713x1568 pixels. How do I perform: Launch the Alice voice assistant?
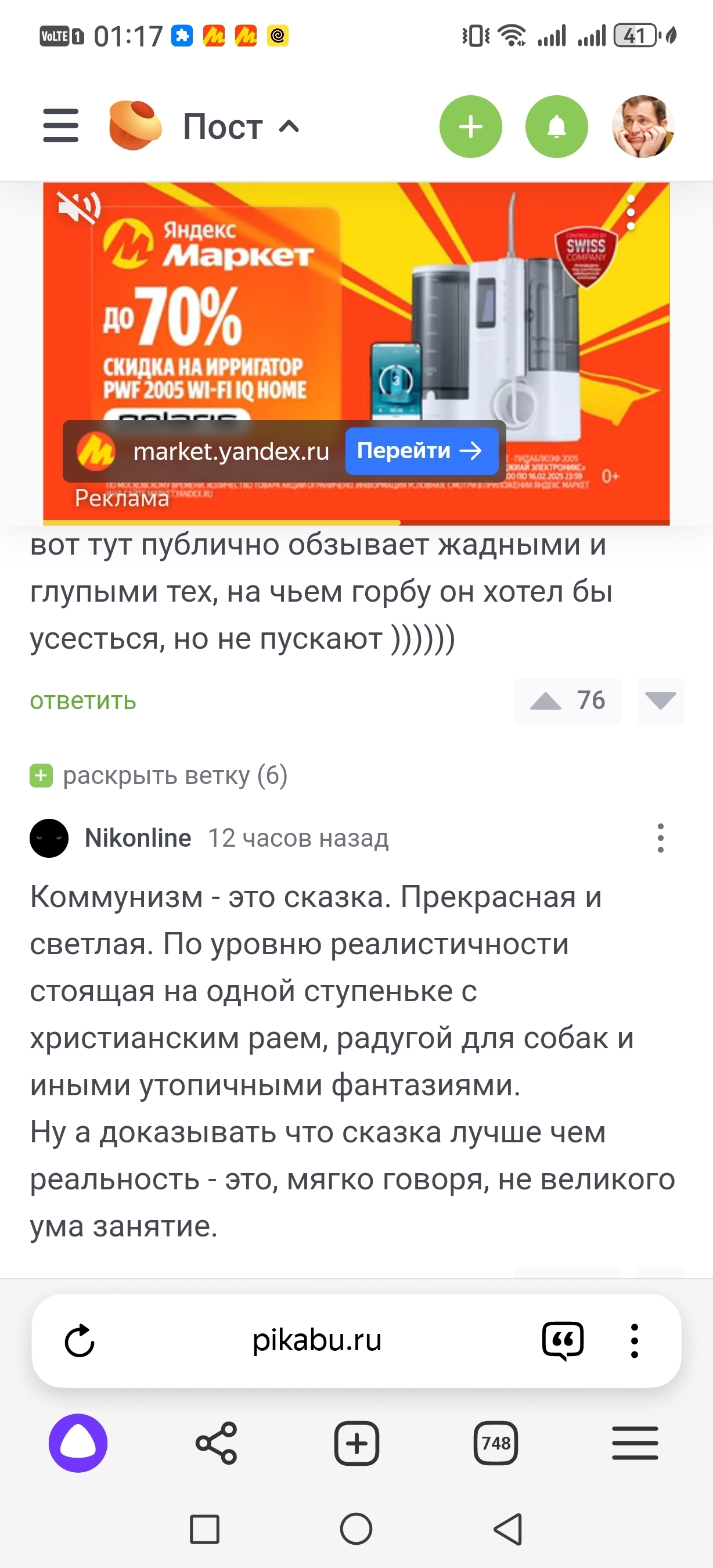78,1443
